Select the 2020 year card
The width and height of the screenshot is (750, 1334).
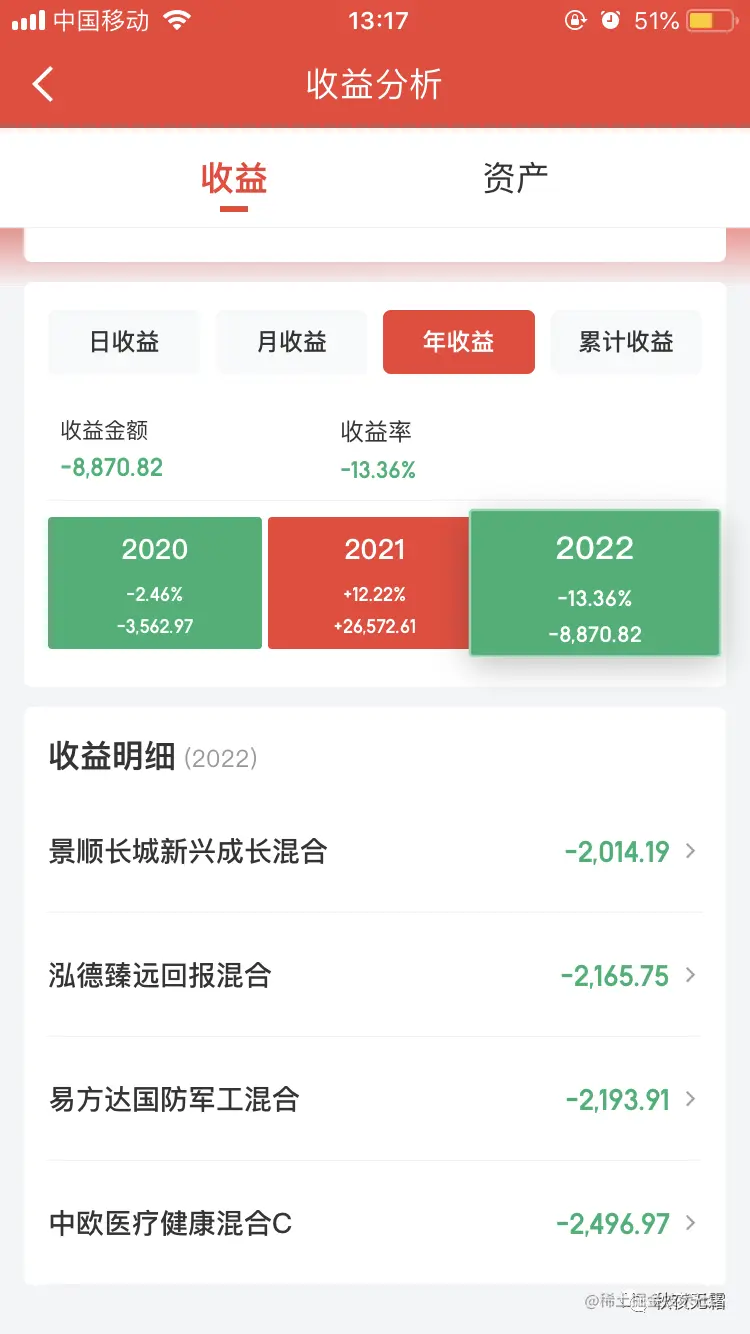[x=154, y=582]
